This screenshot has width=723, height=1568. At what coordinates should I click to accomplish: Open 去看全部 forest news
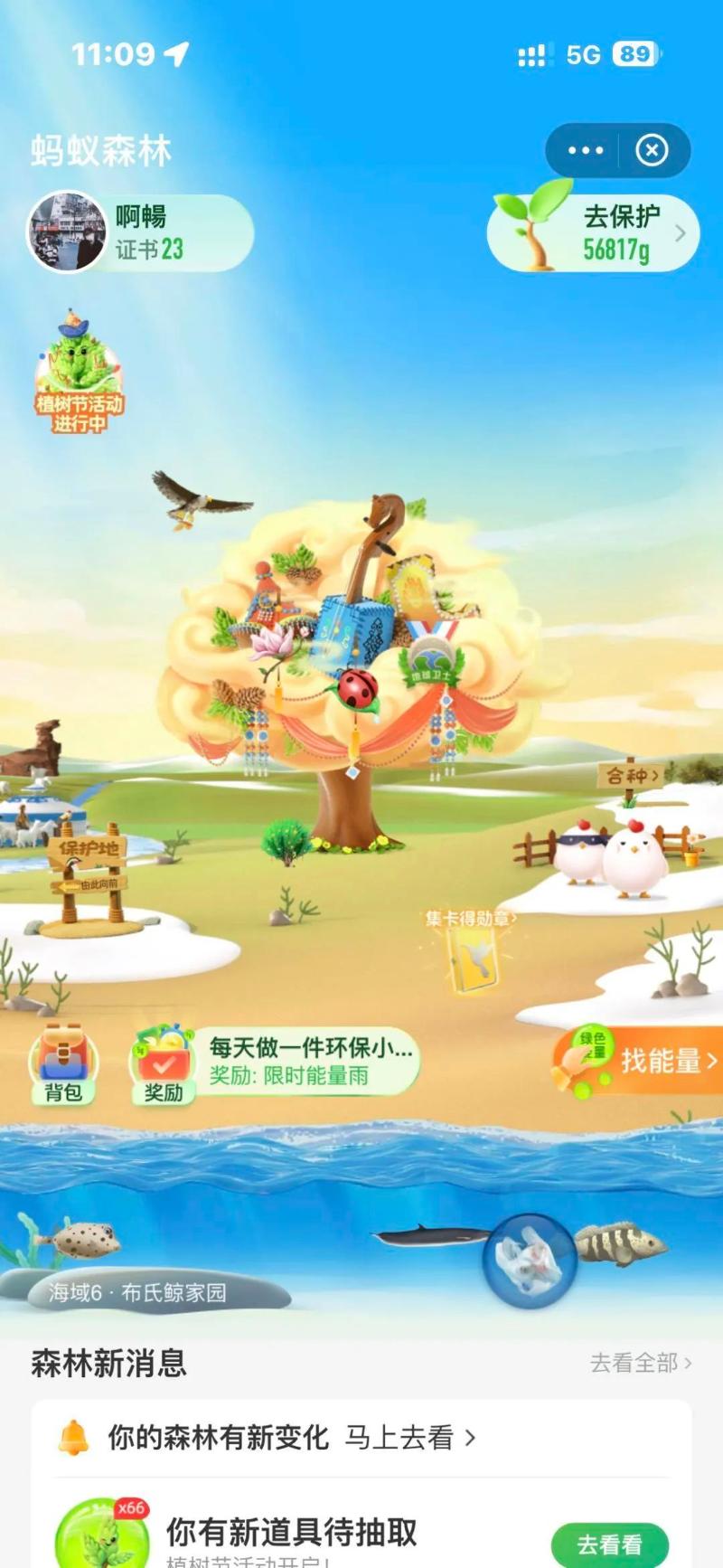[640, 1363]
